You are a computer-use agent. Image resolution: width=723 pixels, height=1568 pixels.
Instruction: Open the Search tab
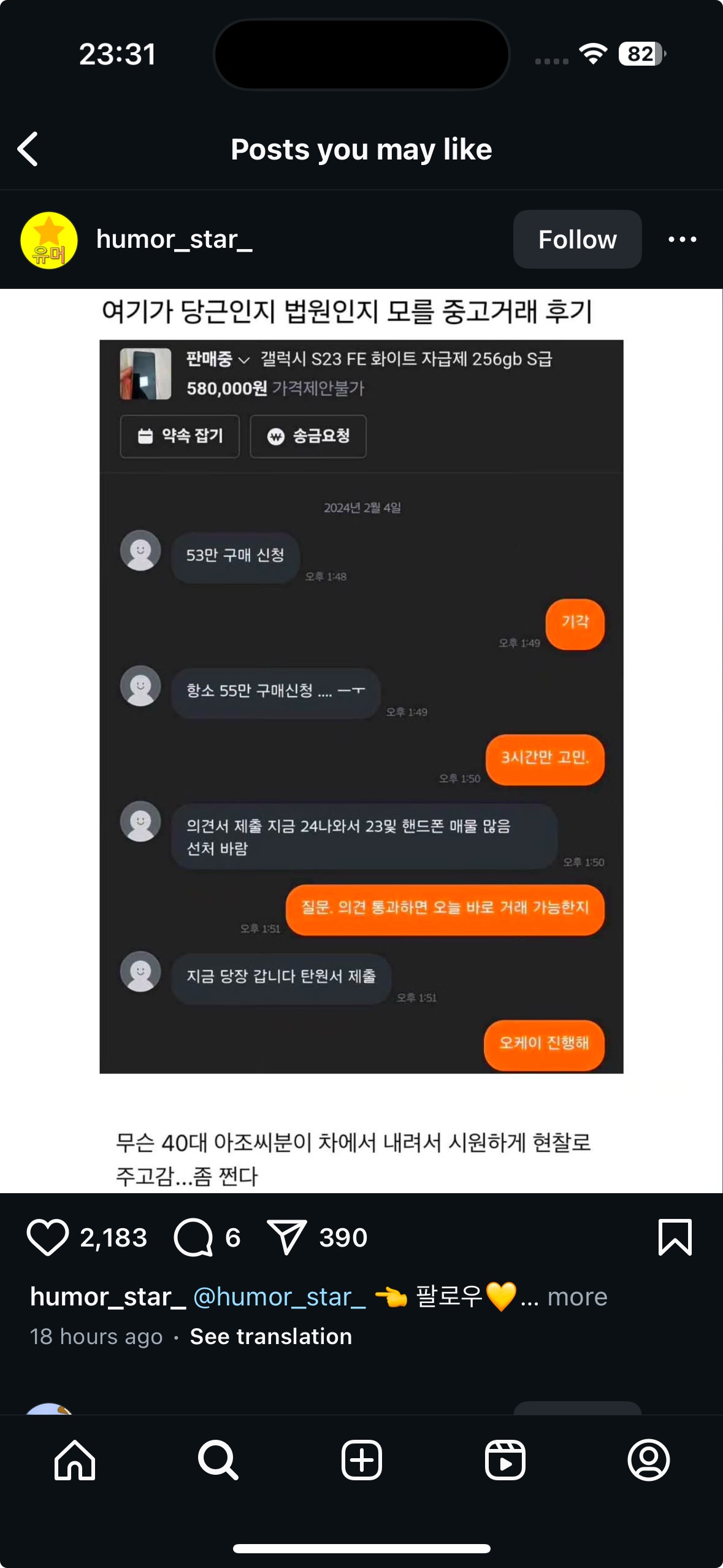tap(218, 1460)
